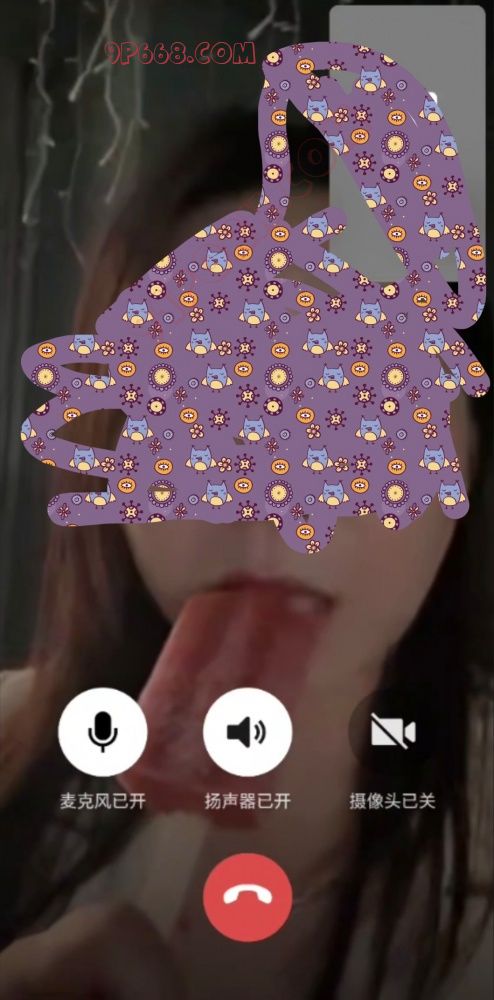Turn the camera back on
494x1000 pixels.
click(393, 732)
